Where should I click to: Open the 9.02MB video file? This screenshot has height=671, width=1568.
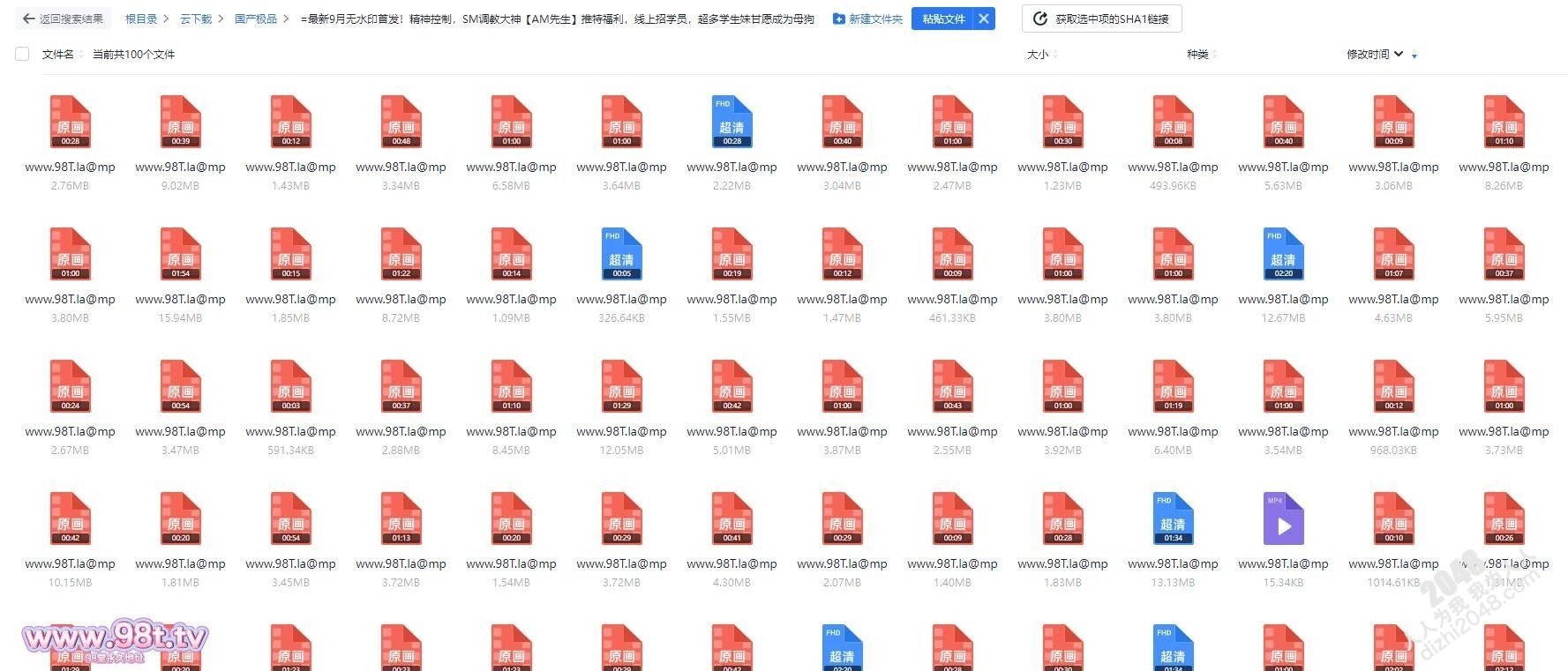point(181,123)
